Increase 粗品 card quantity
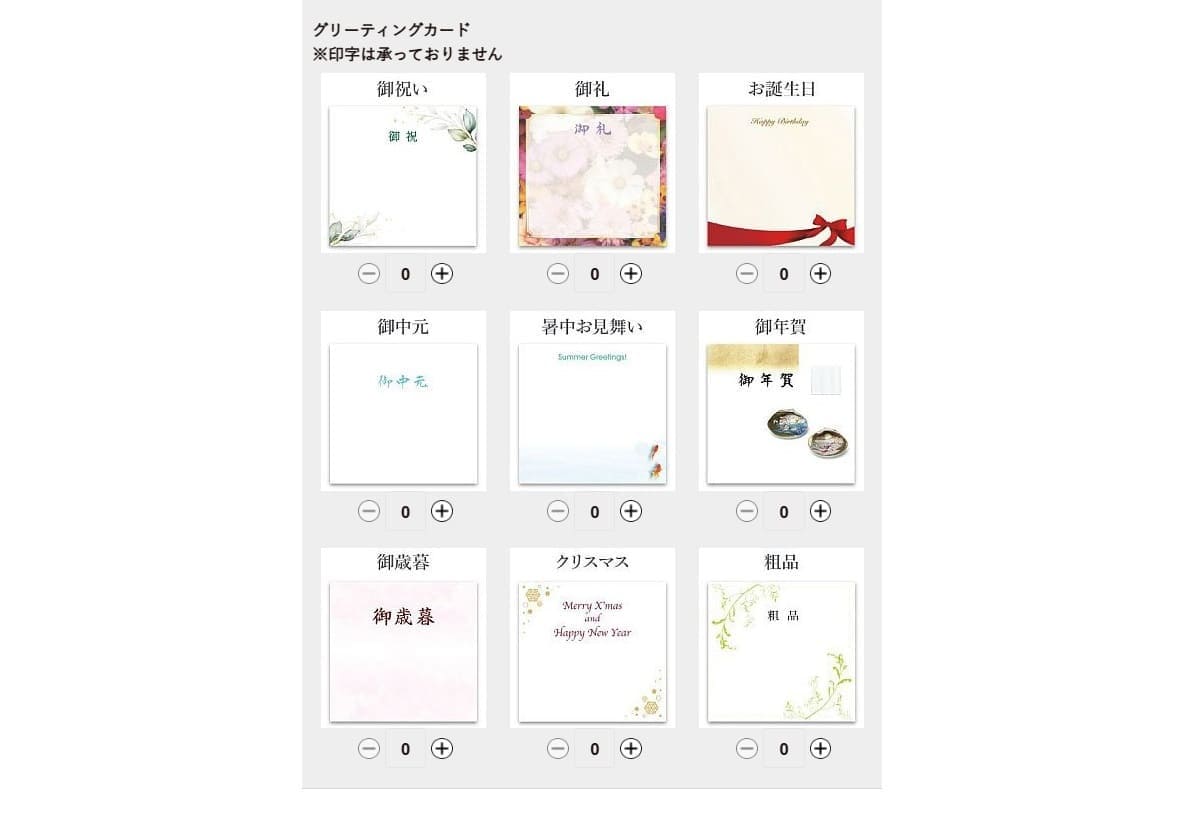The image size is (1192, 817). tap(820, 748)
